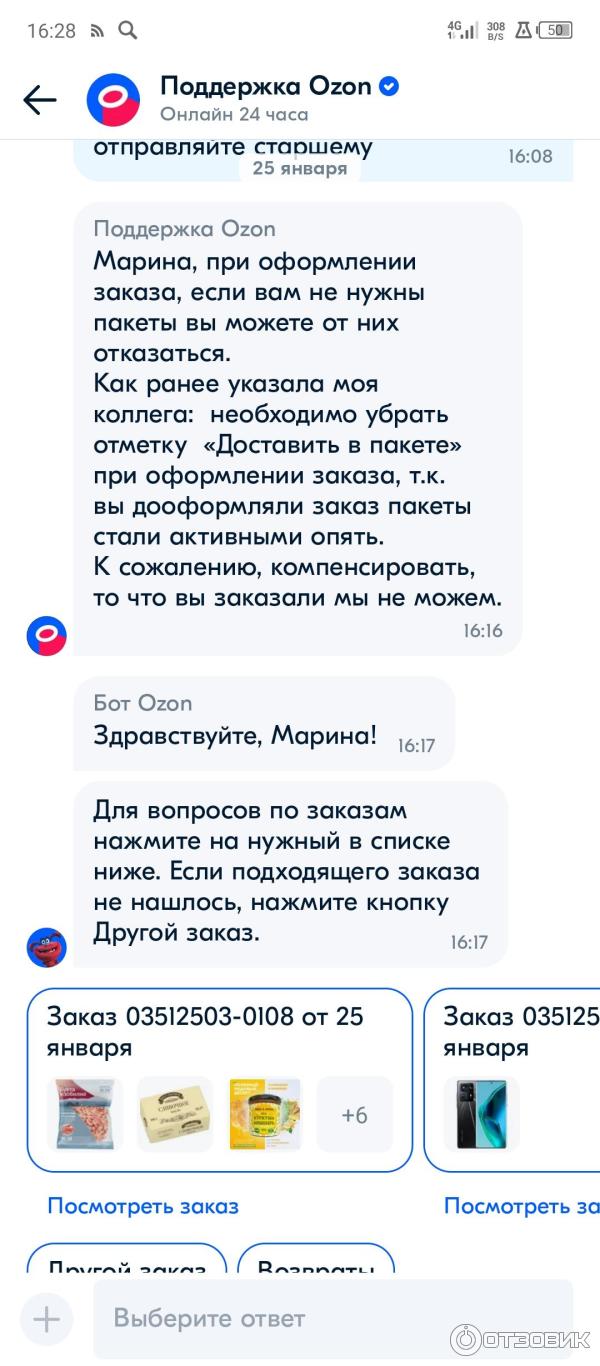Show the +6 more items in the order

pos(354,1114)
